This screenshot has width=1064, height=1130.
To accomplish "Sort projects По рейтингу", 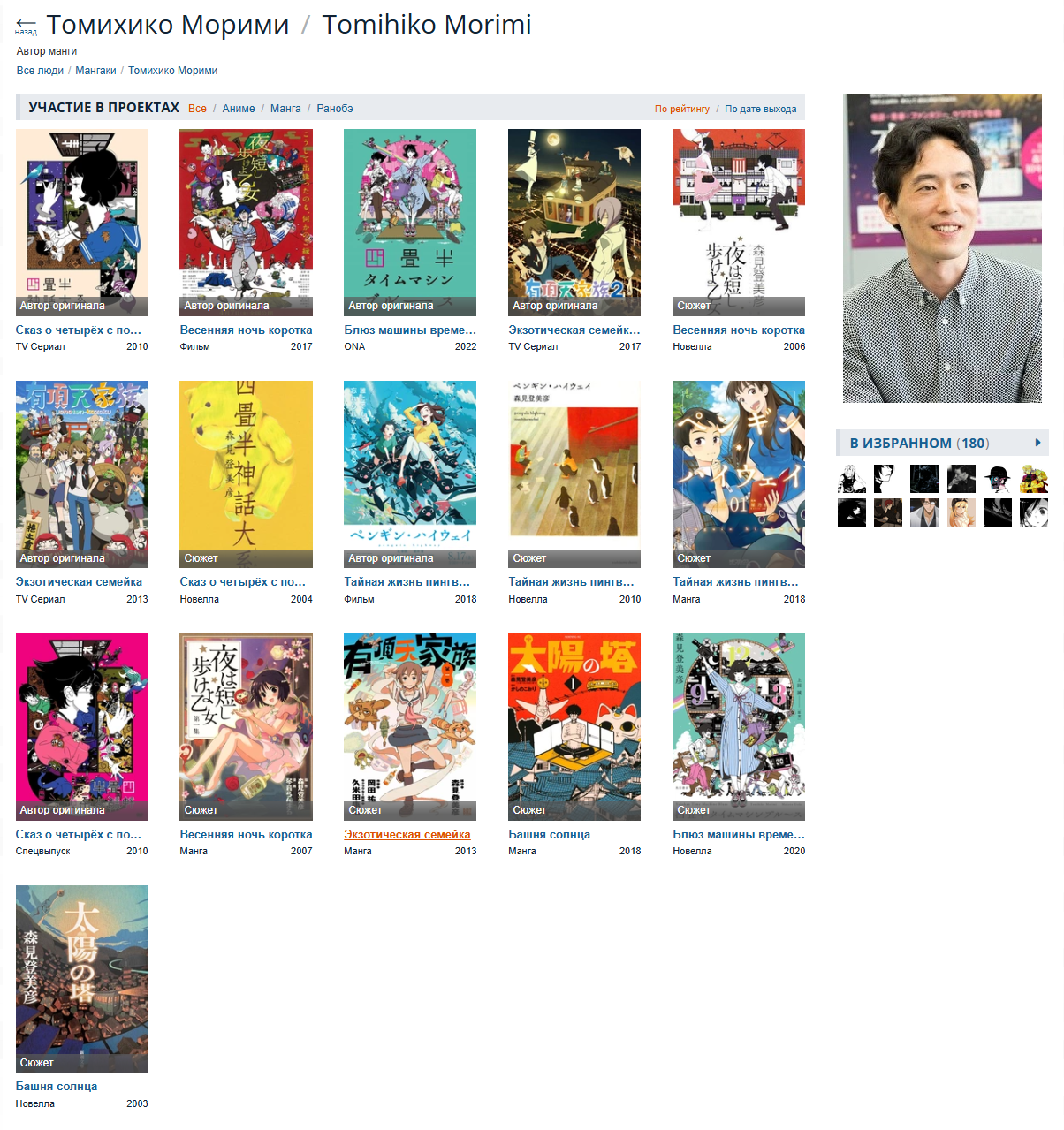I will tap(682, 110).
